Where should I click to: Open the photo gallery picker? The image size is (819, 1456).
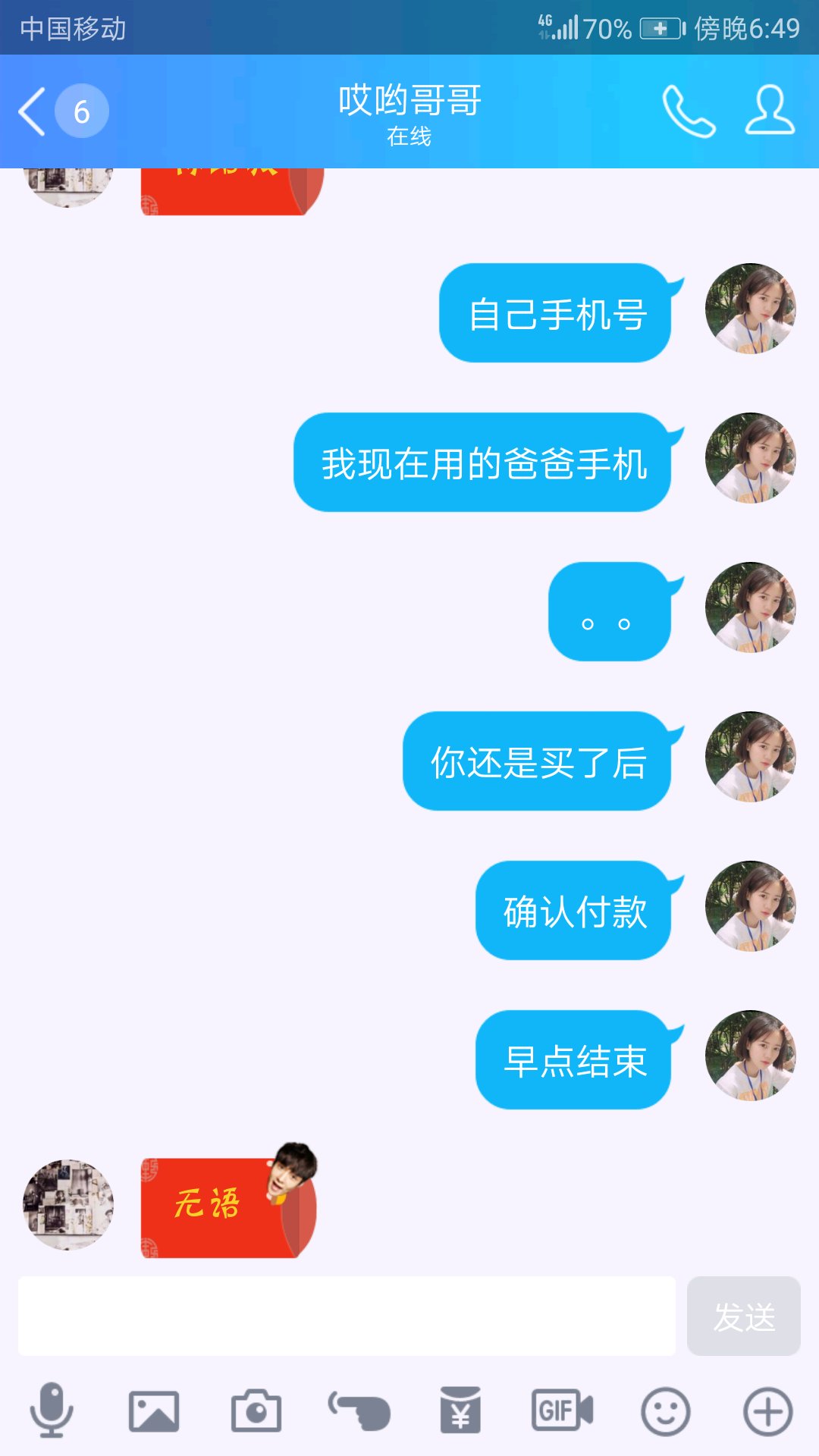154,1411
